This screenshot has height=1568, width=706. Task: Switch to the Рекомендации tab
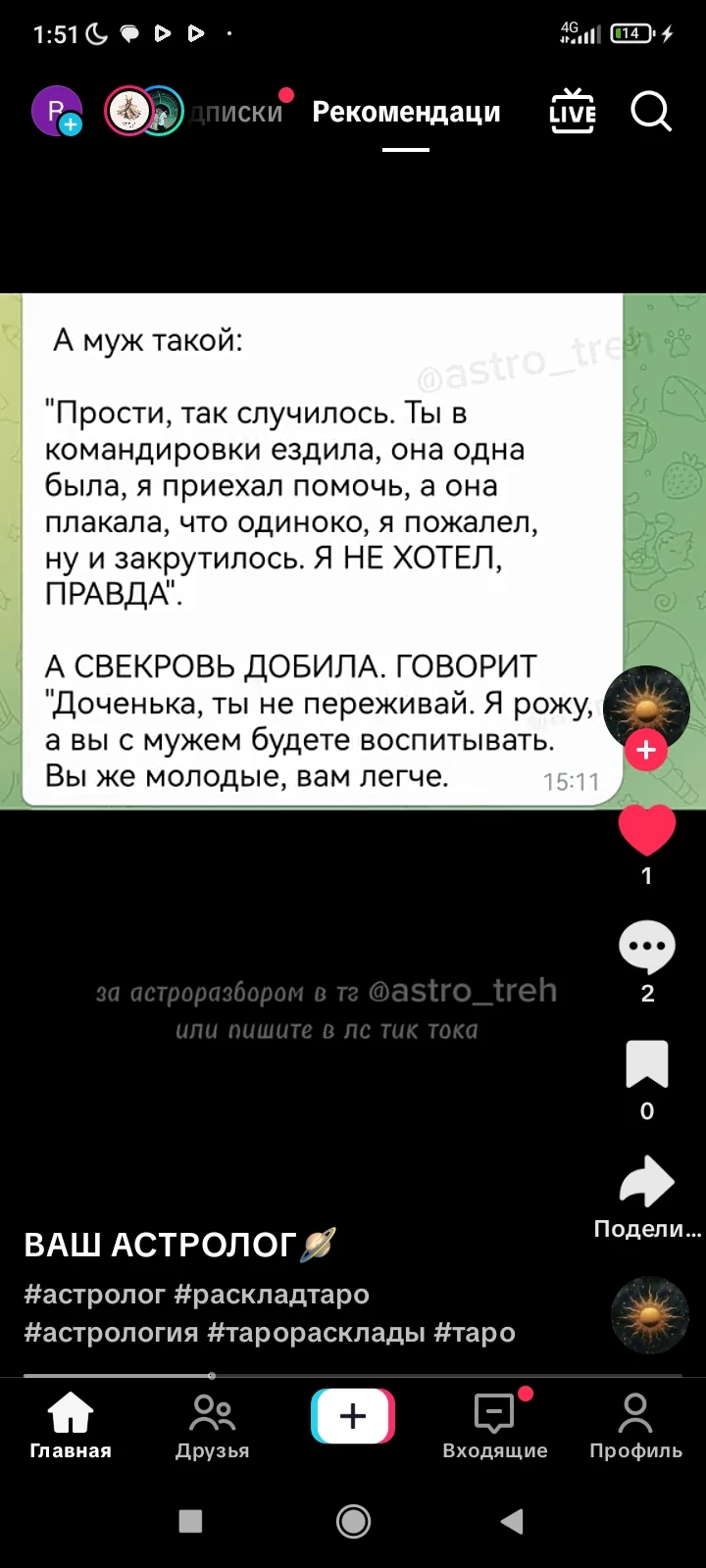[406, 113]
